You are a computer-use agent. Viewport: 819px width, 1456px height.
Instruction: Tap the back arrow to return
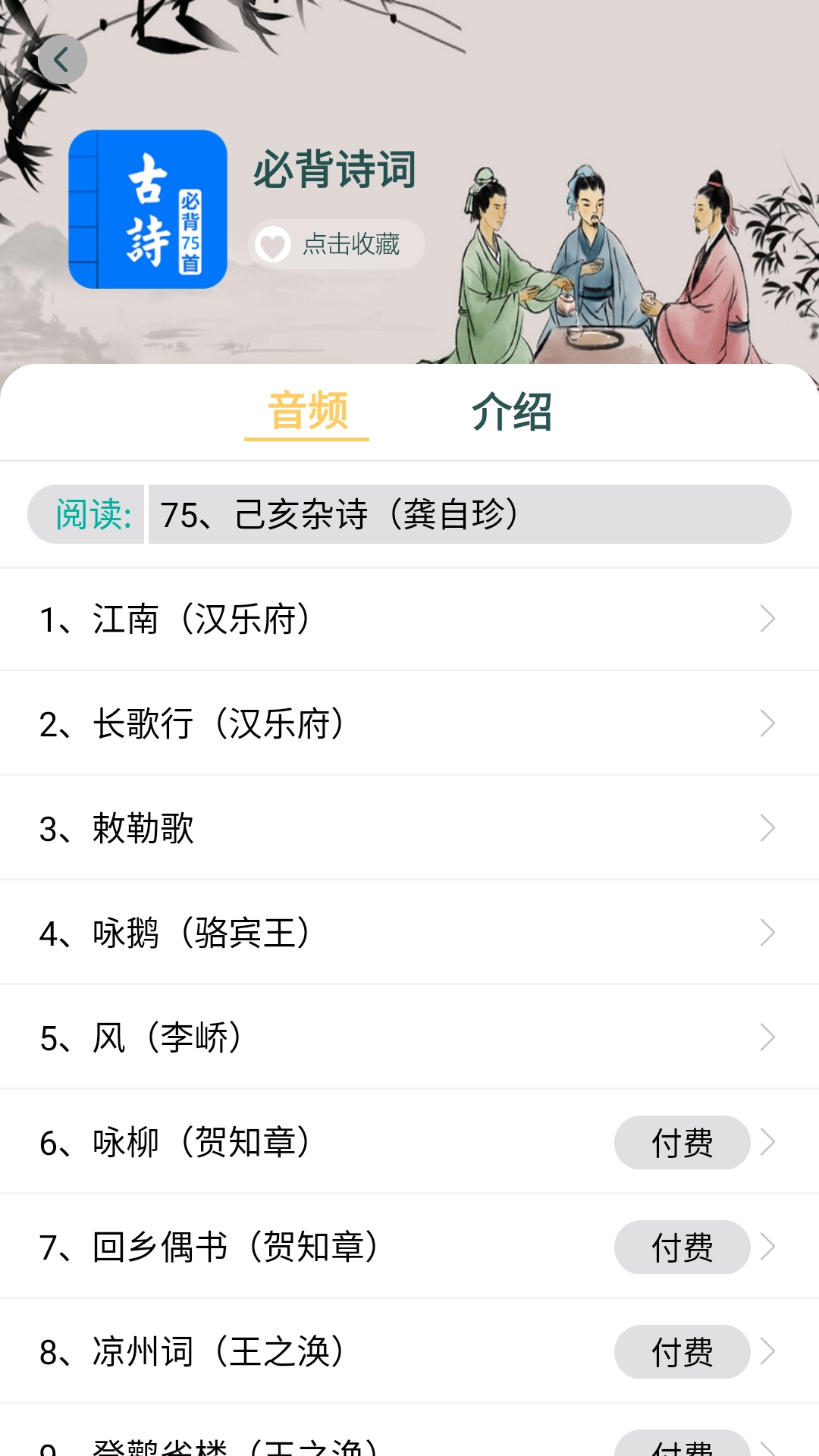click(64, 59)
